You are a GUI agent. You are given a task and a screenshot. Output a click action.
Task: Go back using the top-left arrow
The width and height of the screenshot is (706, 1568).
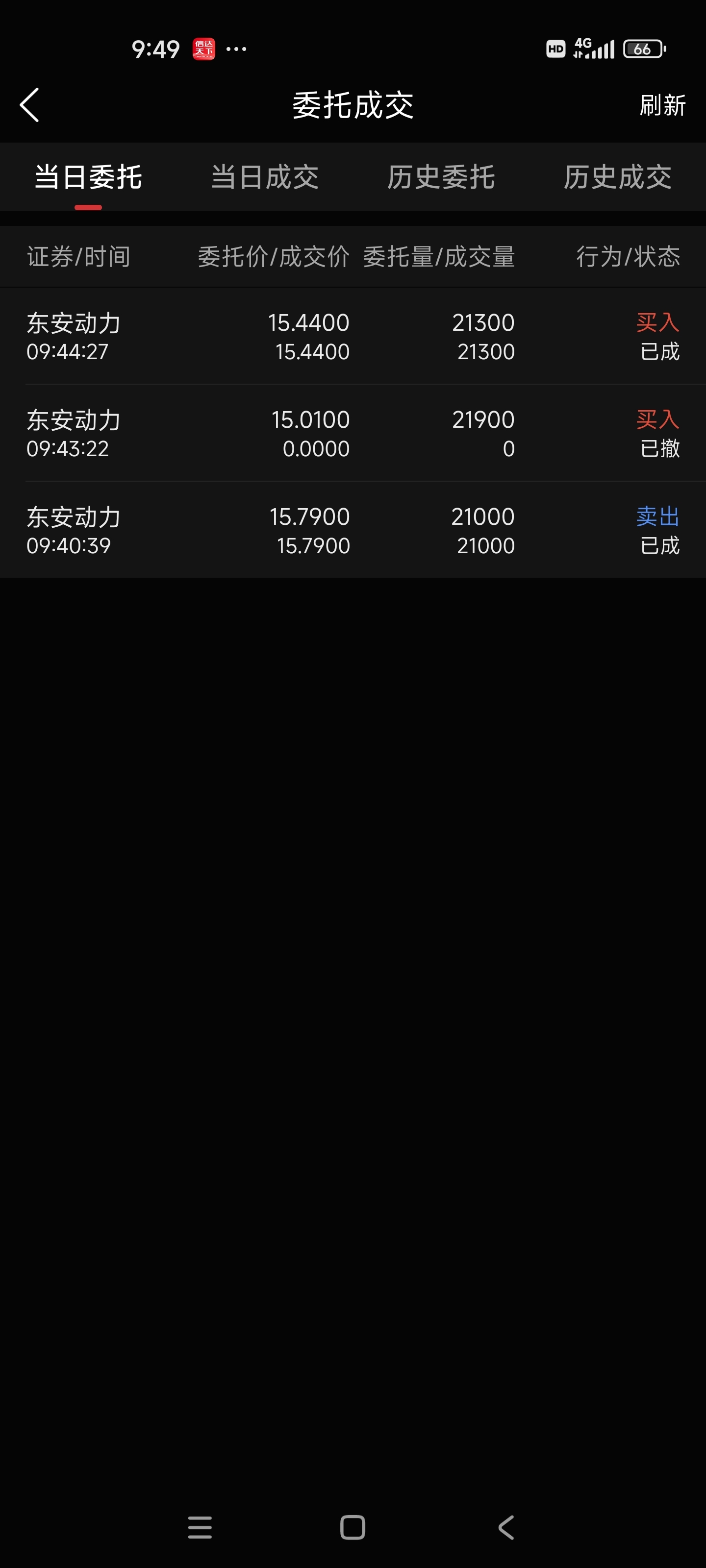point(29,105)
